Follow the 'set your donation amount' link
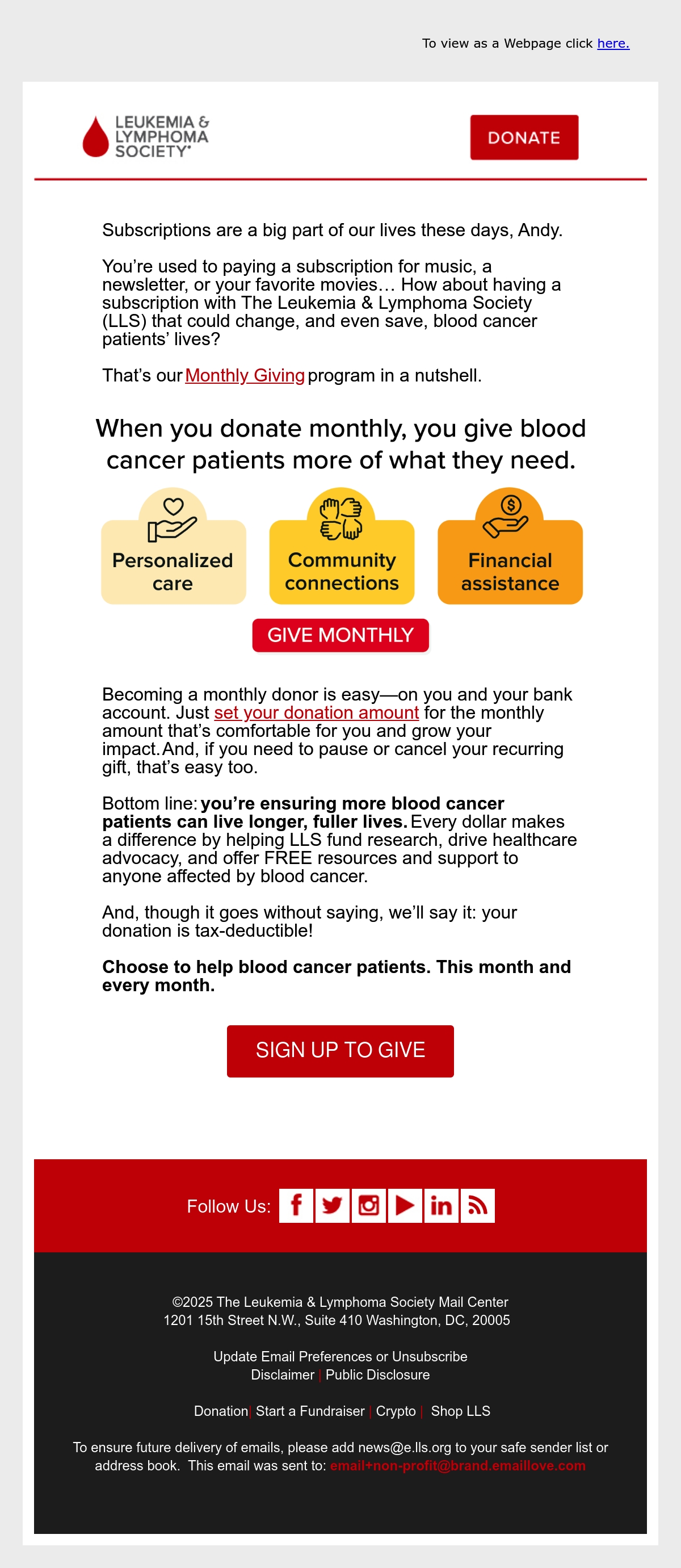The height and width of the screenshot is (1568, 681). (316, 712)
